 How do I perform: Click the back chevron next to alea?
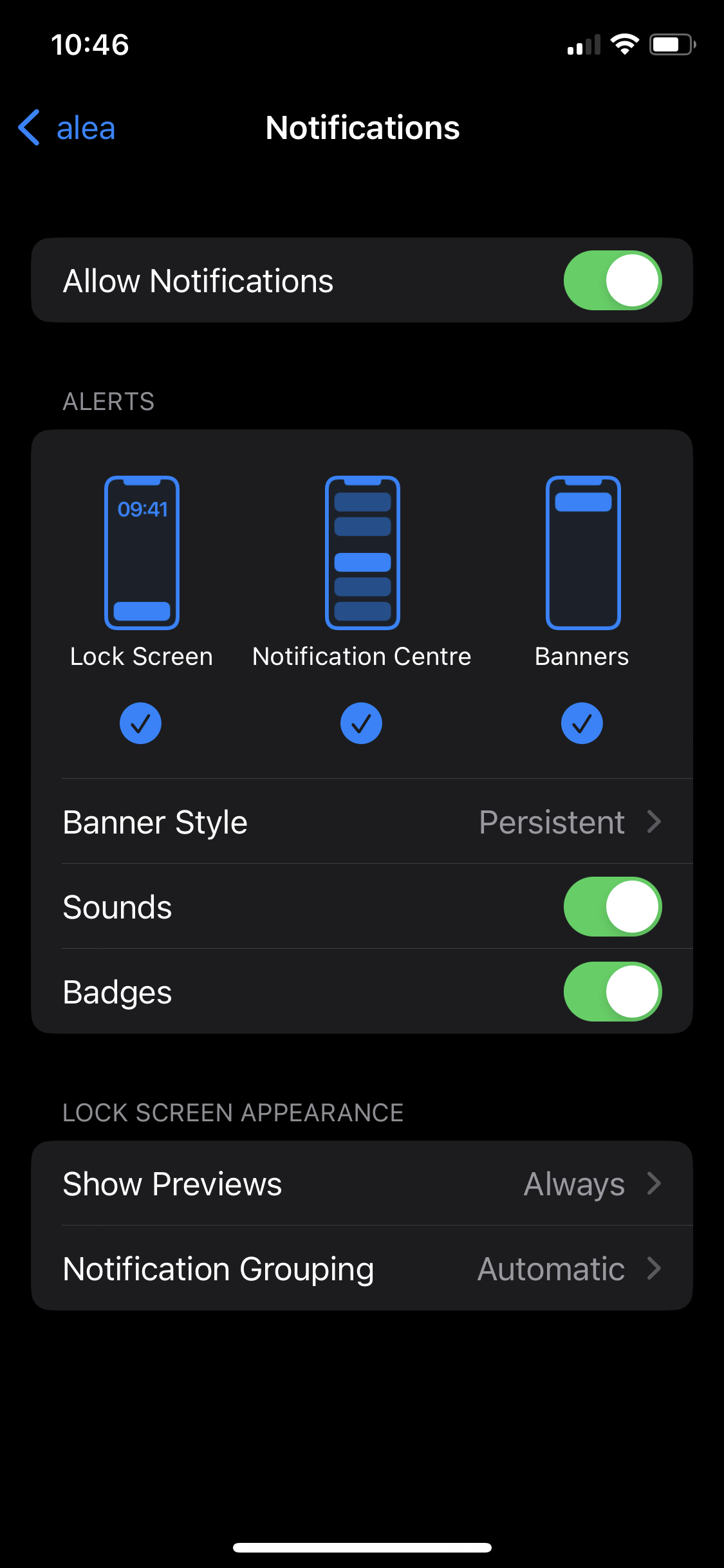coord(28,128)
